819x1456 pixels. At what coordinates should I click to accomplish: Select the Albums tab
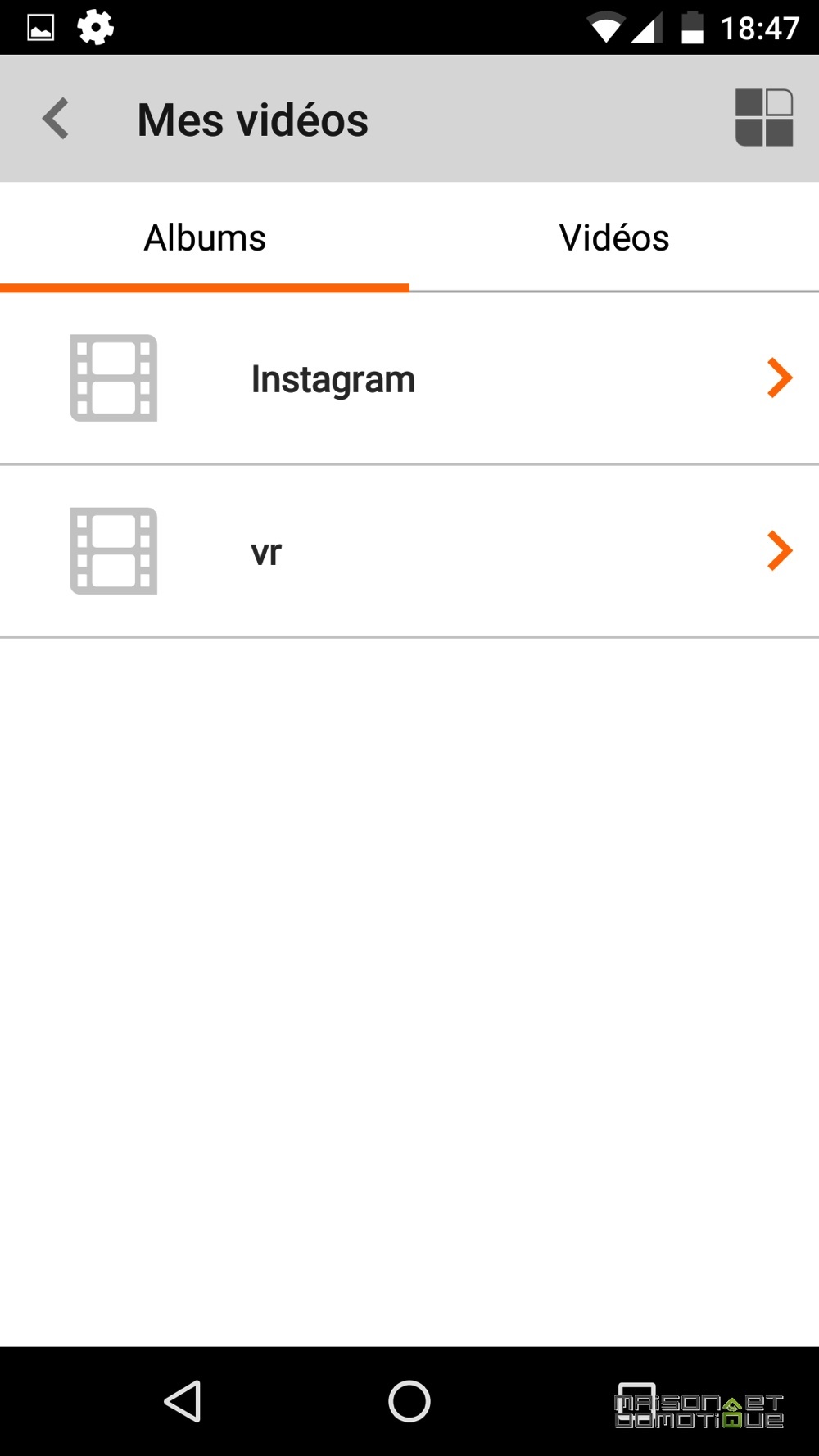click(205, 237)
